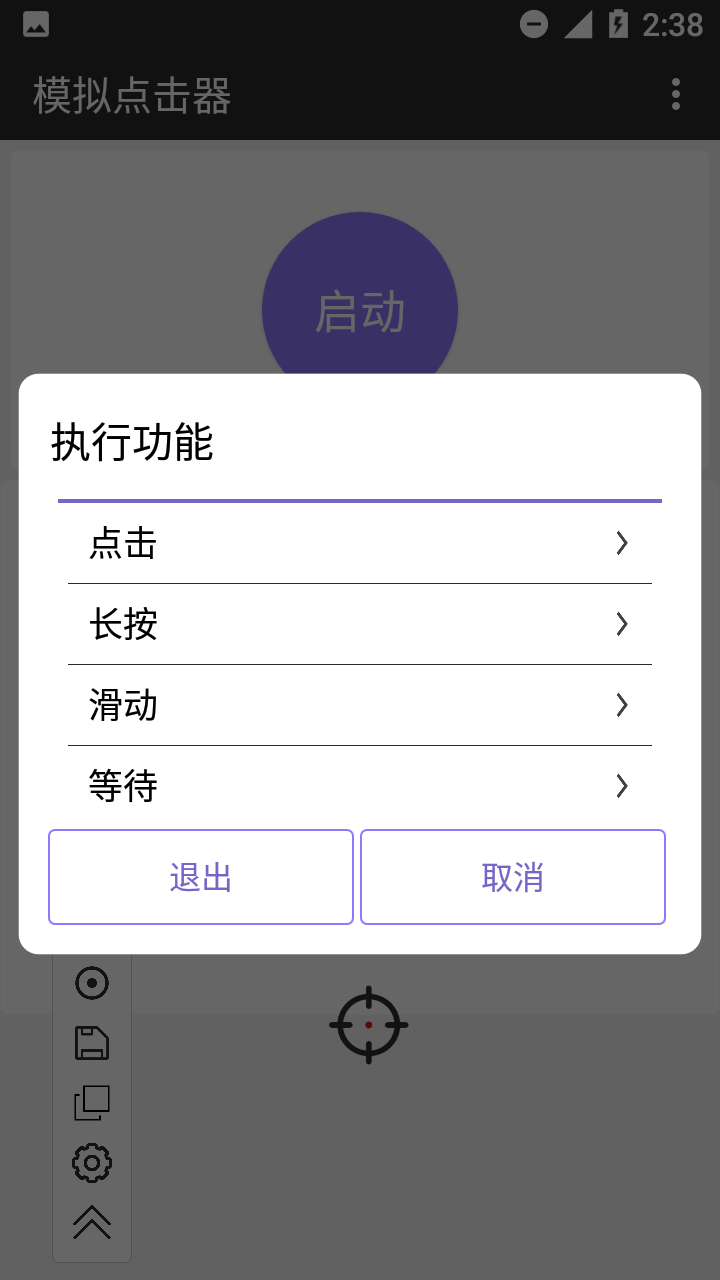Tap the do-not-disturb icon in the status bar

coord(536,22)
